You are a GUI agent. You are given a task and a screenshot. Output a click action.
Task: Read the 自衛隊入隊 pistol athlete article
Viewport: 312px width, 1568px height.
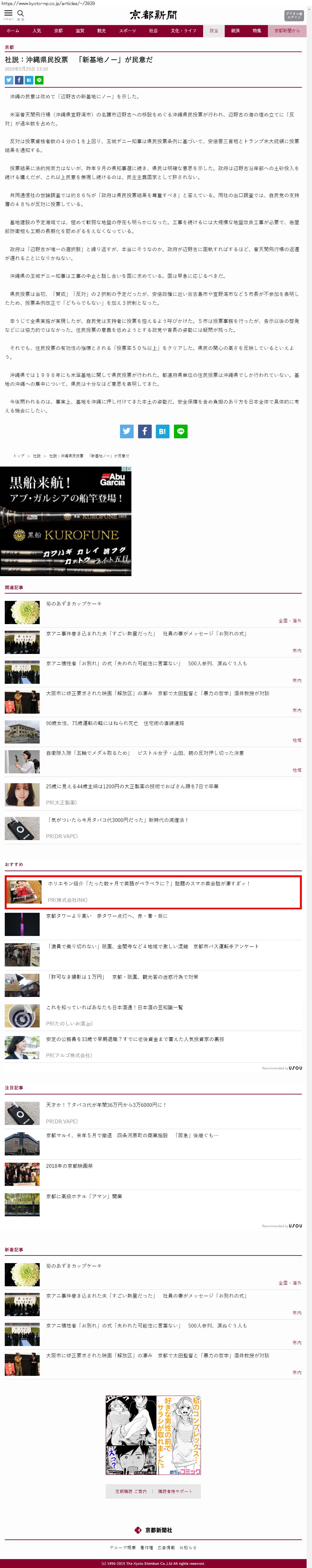pos(145,754)
